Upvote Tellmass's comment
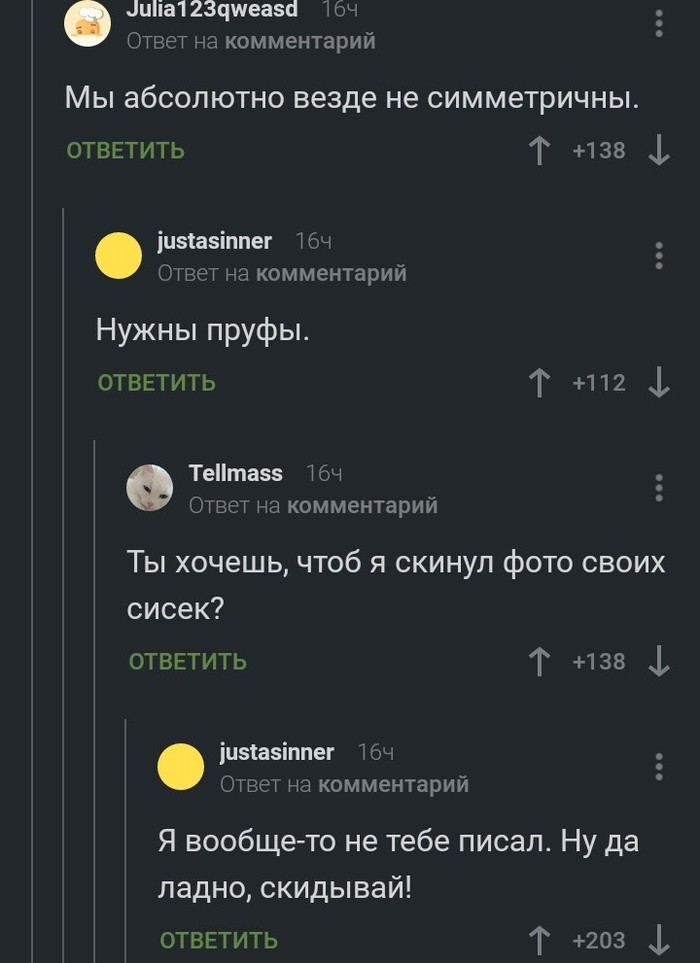Screen dimensions: 700x963 539,662
